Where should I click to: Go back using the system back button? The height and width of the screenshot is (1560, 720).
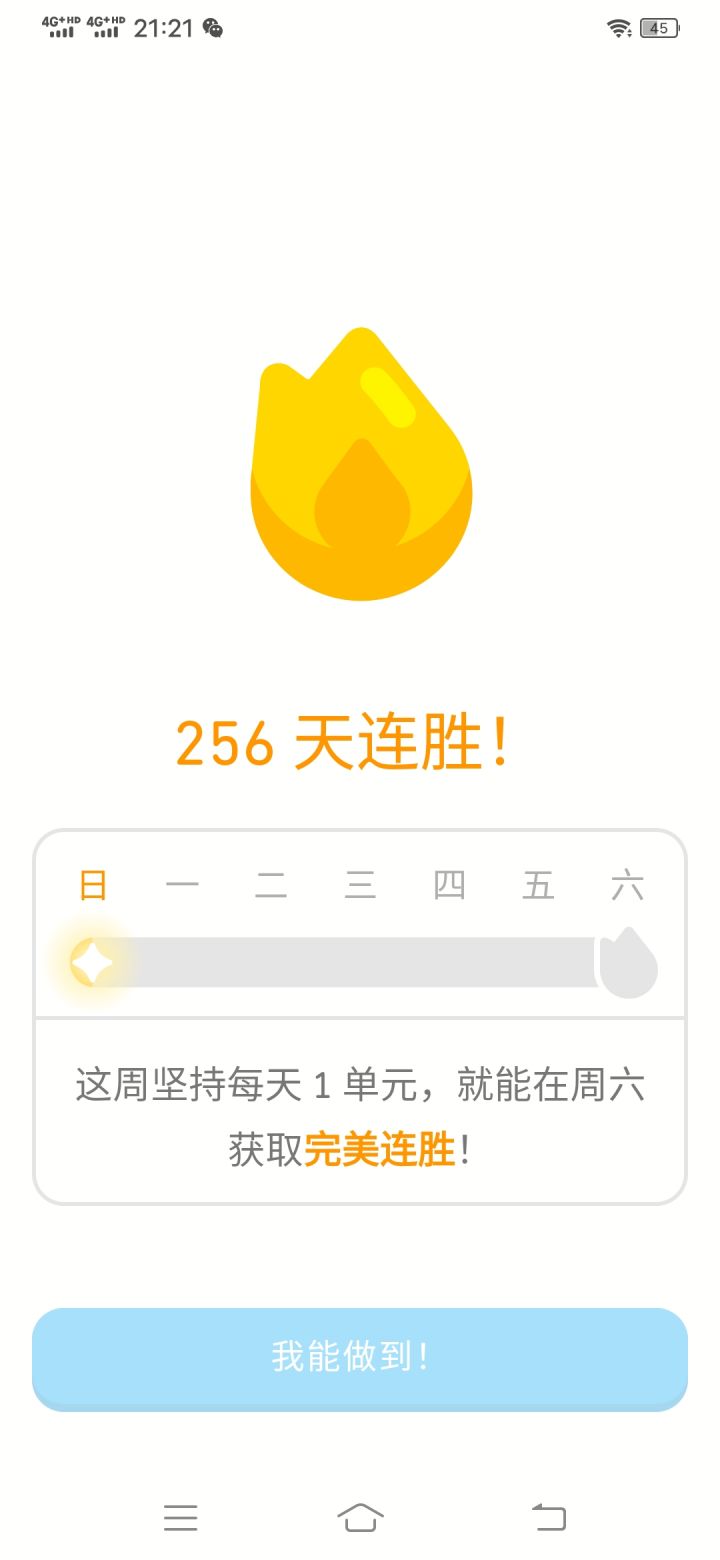click(548, 1517)
